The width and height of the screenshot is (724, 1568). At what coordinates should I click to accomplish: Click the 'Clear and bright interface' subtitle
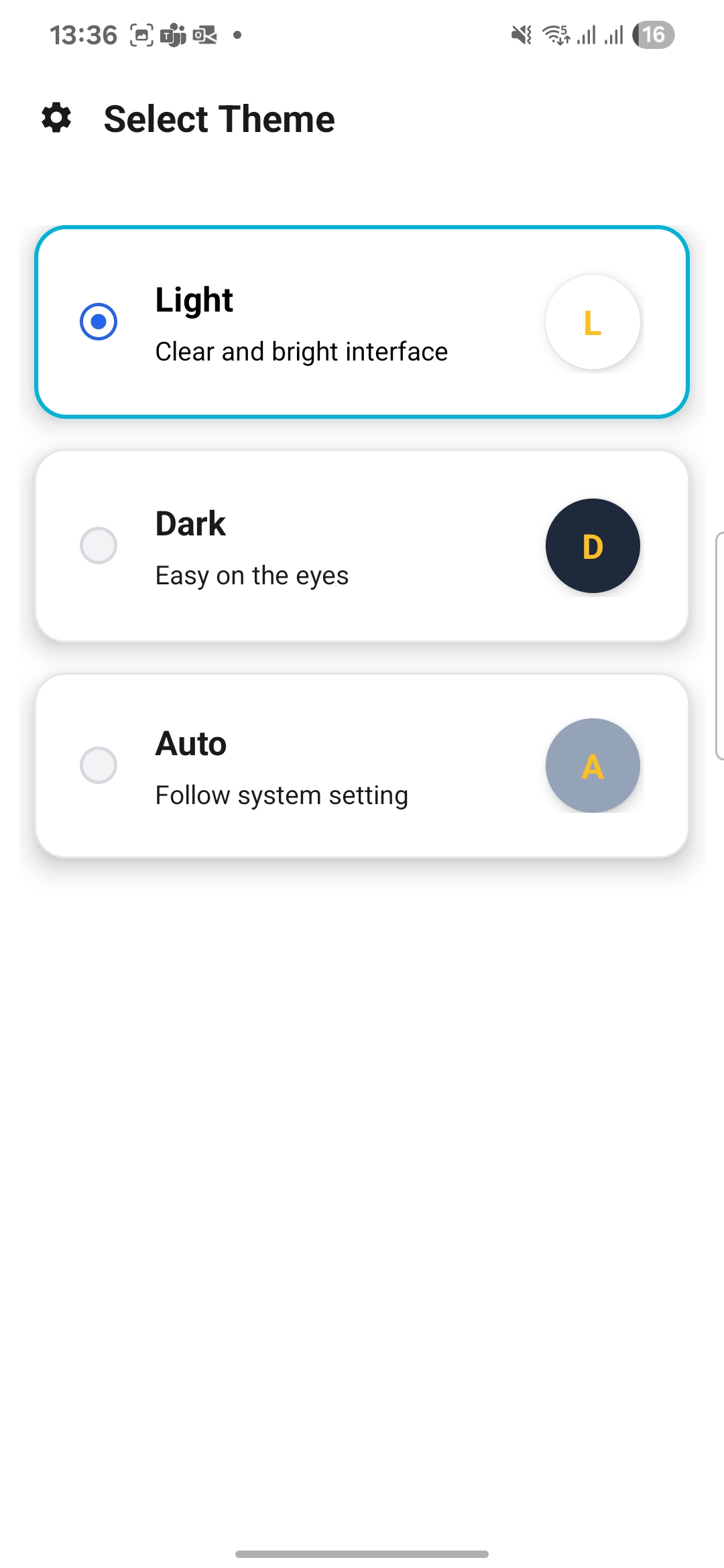(x=301, y=351)
